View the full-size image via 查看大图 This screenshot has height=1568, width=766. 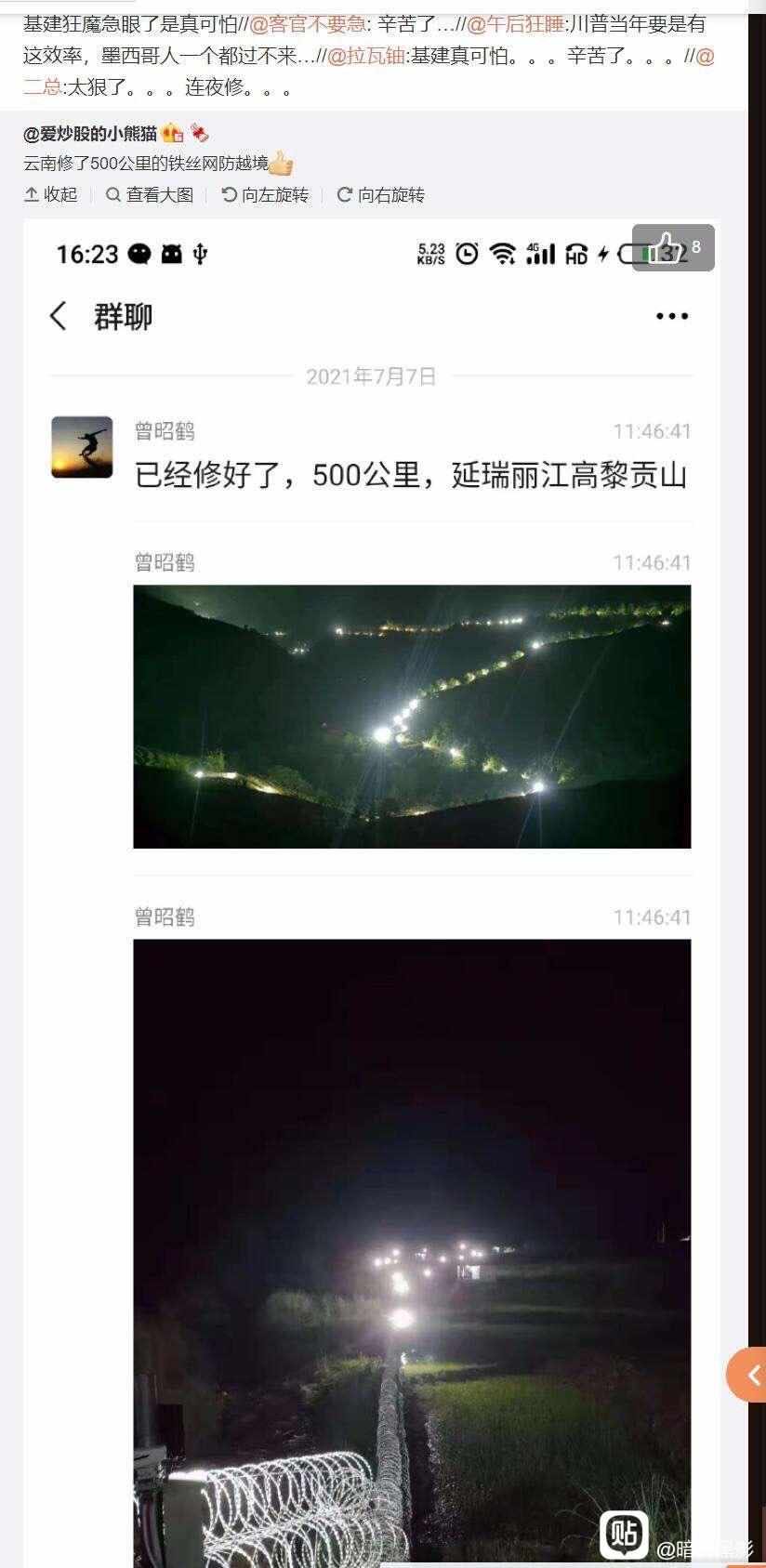pos(150,194)
